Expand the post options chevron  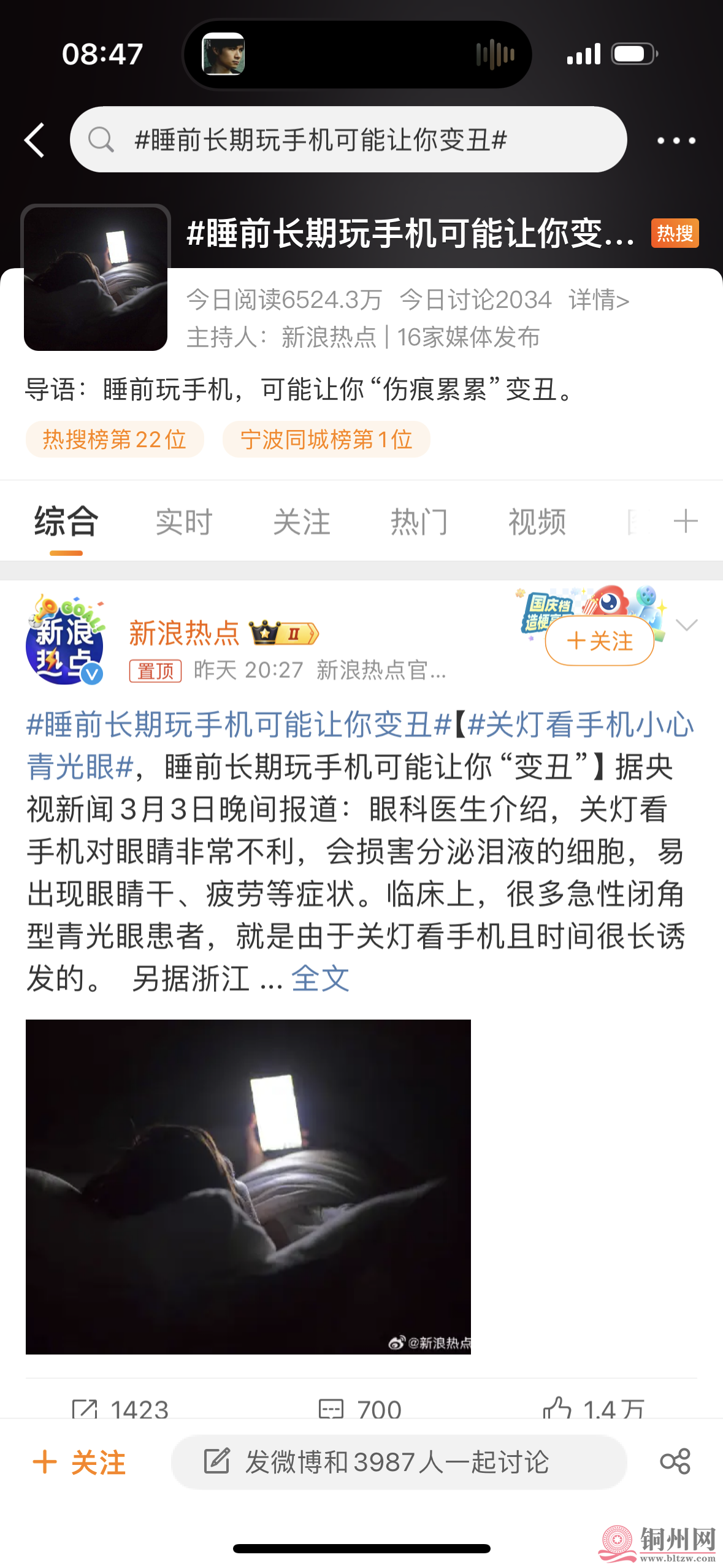click(686, 625)
